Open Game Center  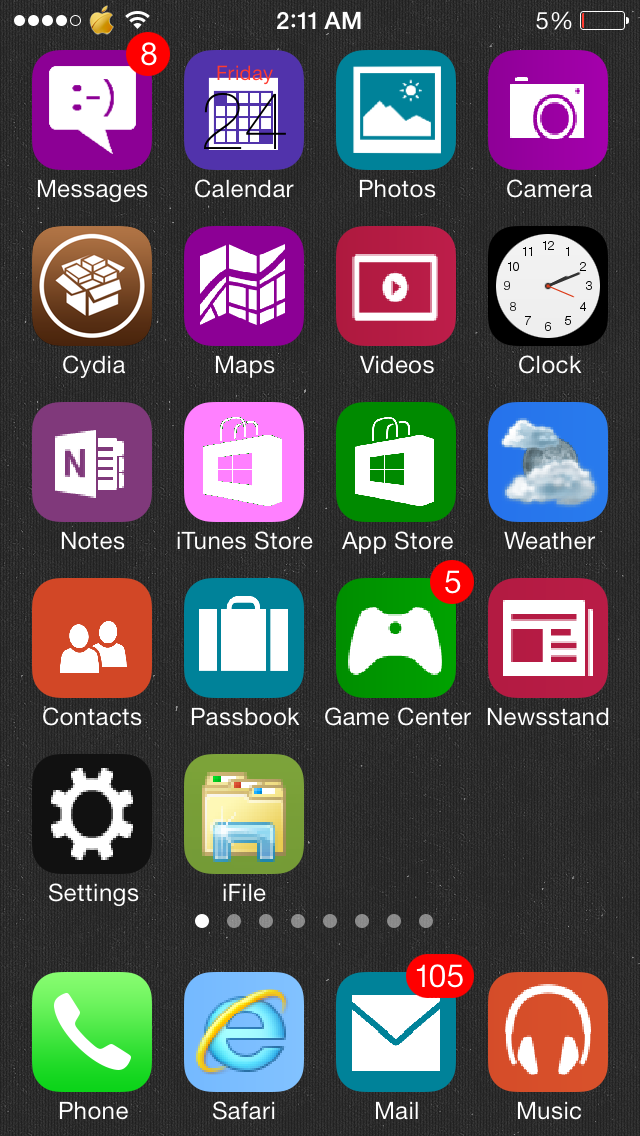tap(396, 638)
